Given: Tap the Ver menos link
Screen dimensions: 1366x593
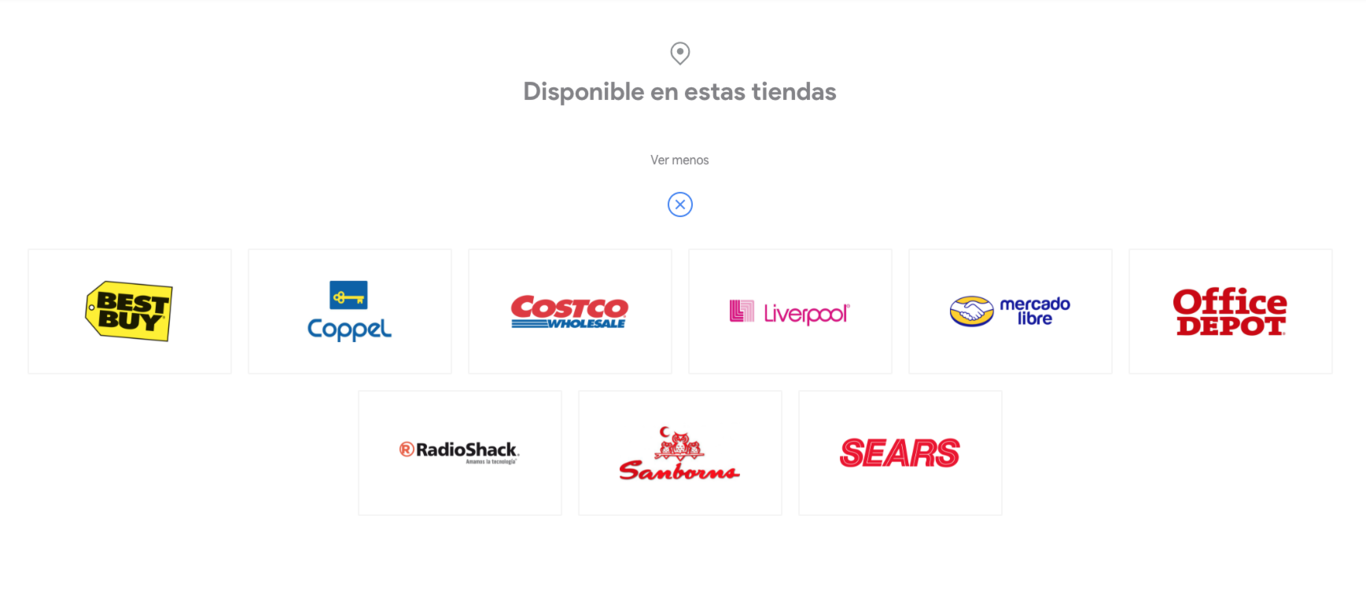Looking at the screenshot, I should 680,160.
